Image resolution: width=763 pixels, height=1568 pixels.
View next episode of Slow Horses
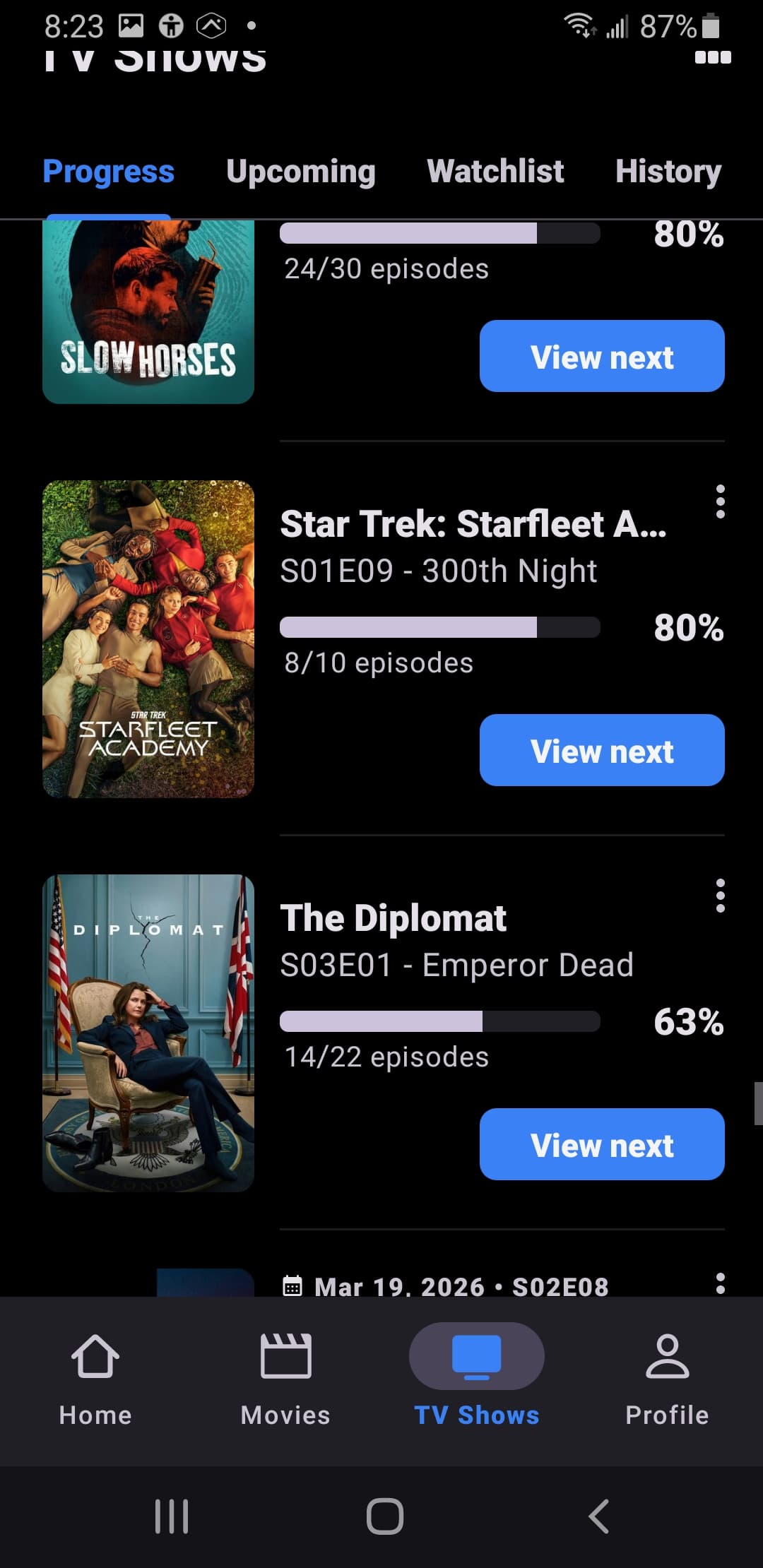pos(602,357)
